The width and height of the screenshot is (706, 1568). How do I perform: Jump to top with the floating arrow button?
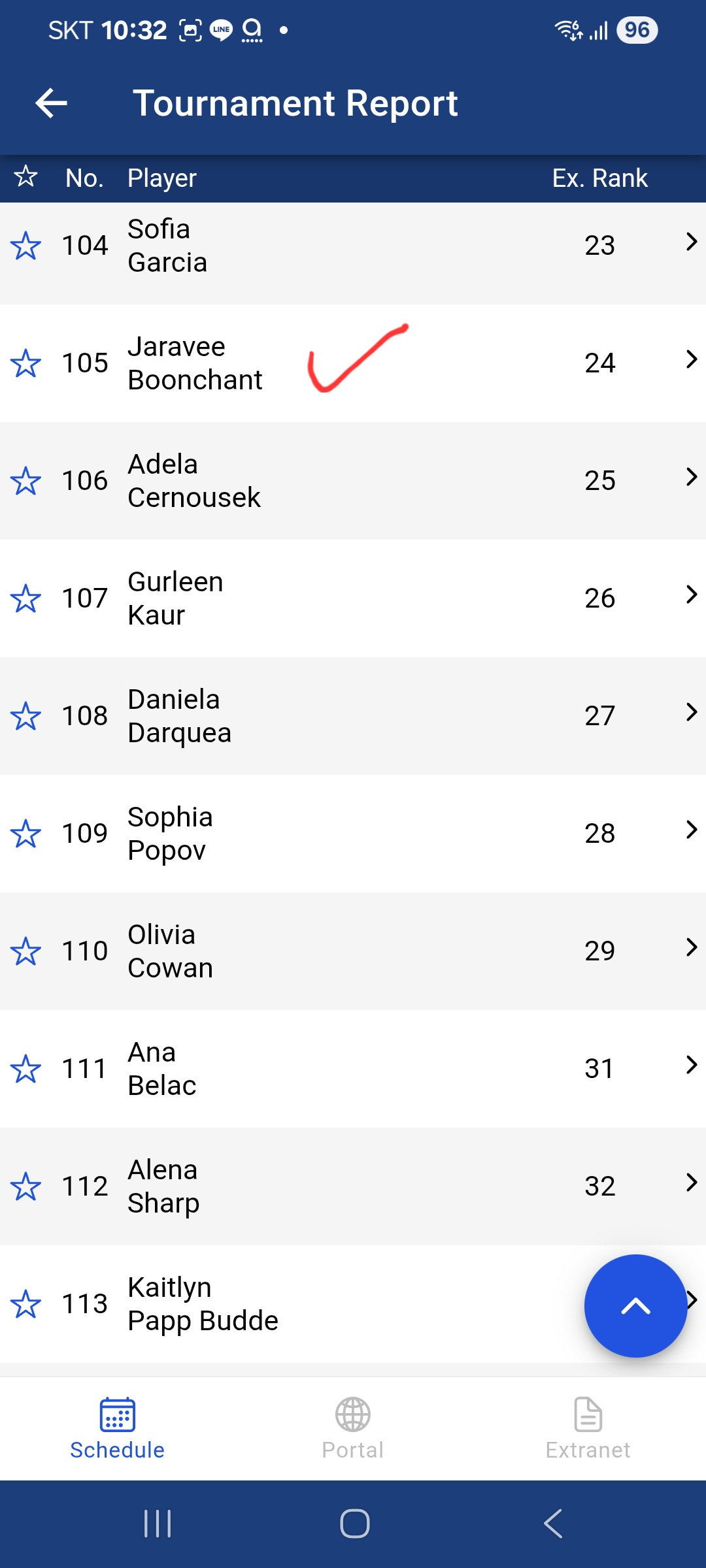point(635,1306)
